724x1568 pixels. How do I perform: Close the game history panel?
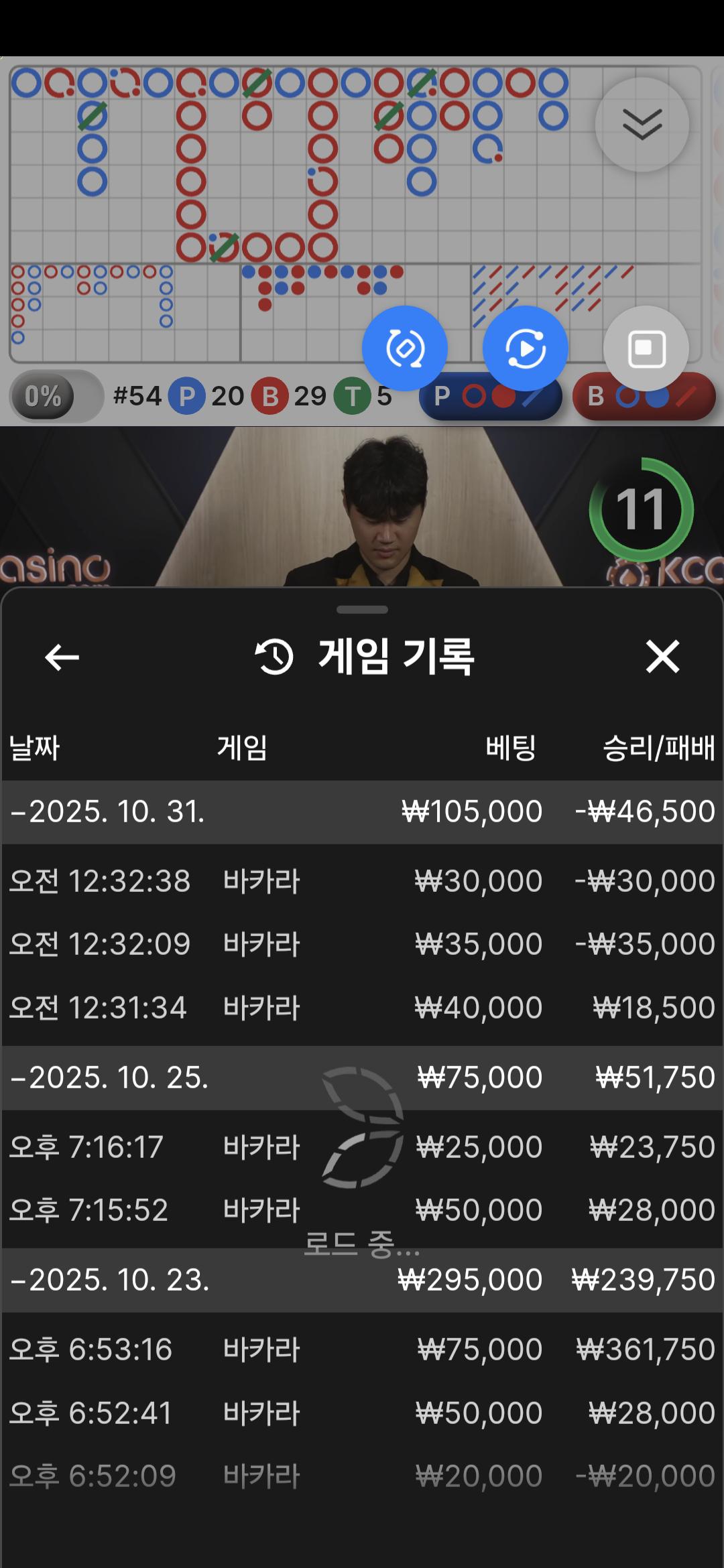coord(662,656)
